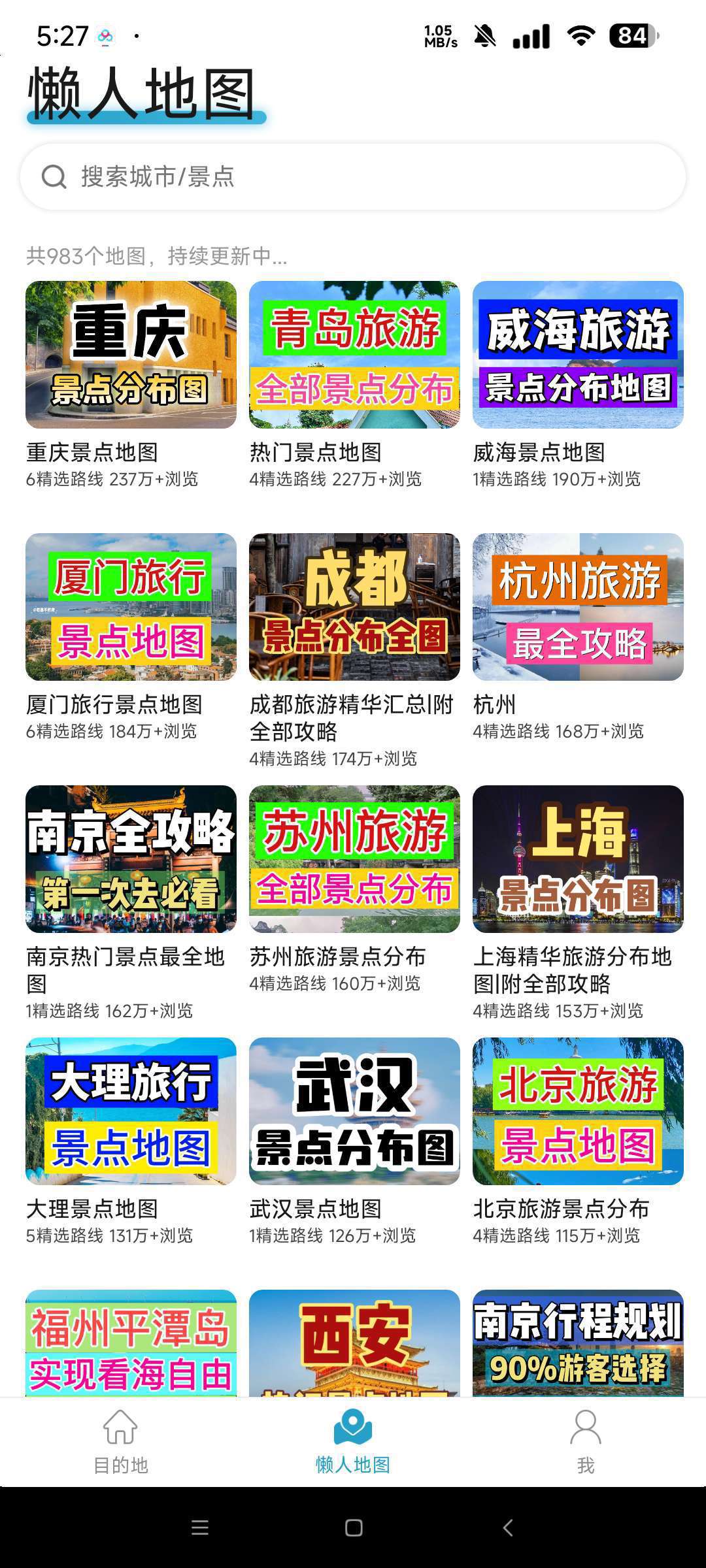Open the 南京行程规划 tile

(x=578, y=1343)
